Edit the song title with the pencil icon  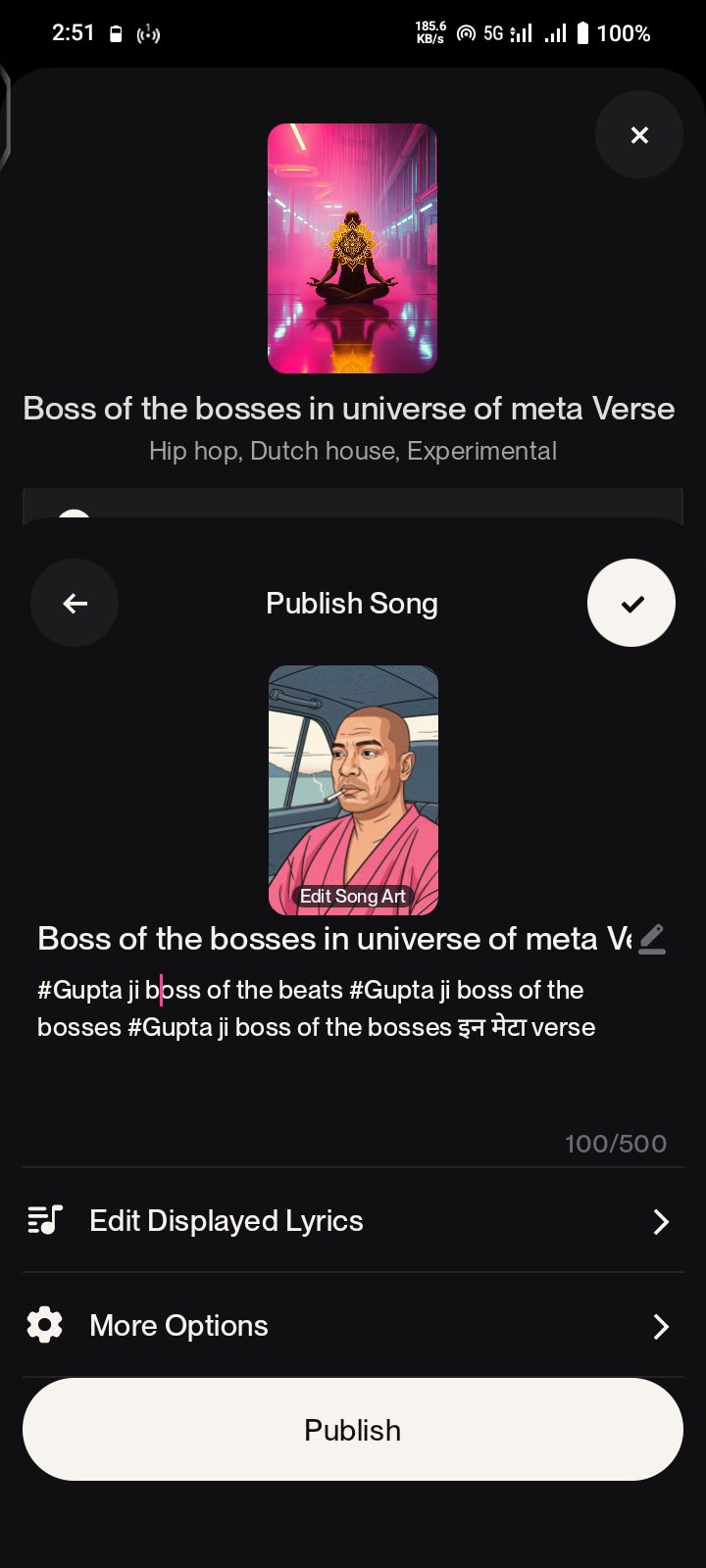pos(652,939)
